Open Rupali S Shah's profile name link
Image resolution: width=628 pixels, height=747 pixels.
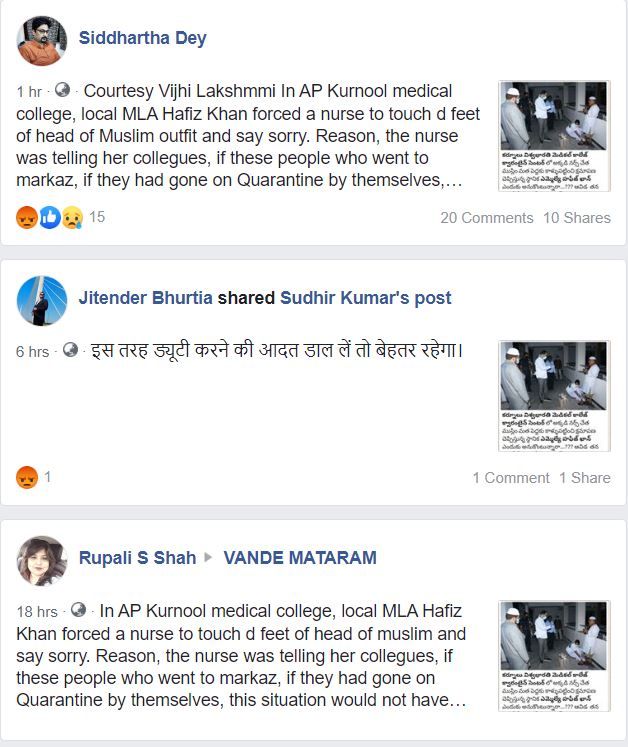pos(137,558)
